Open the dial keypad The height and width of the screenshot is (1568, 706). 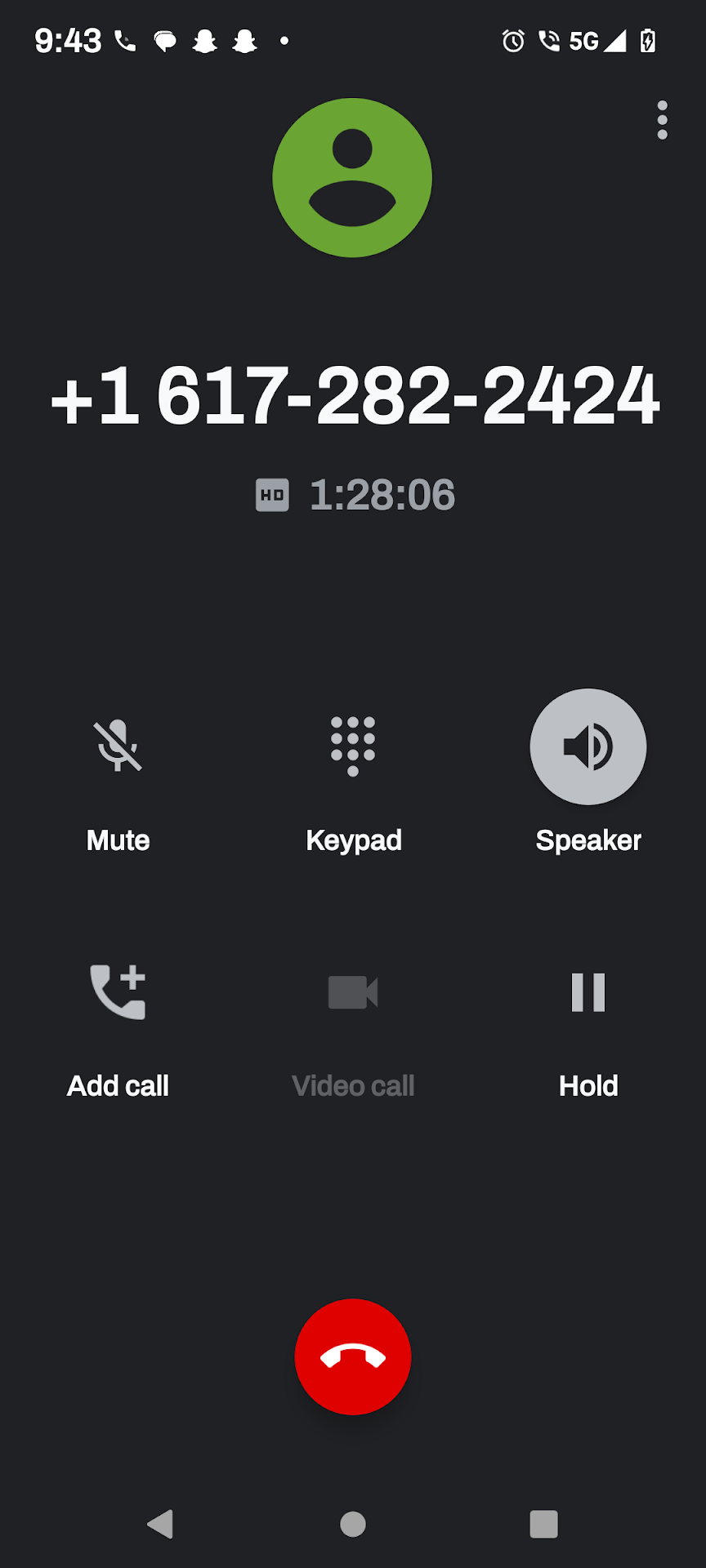[353, 746]
